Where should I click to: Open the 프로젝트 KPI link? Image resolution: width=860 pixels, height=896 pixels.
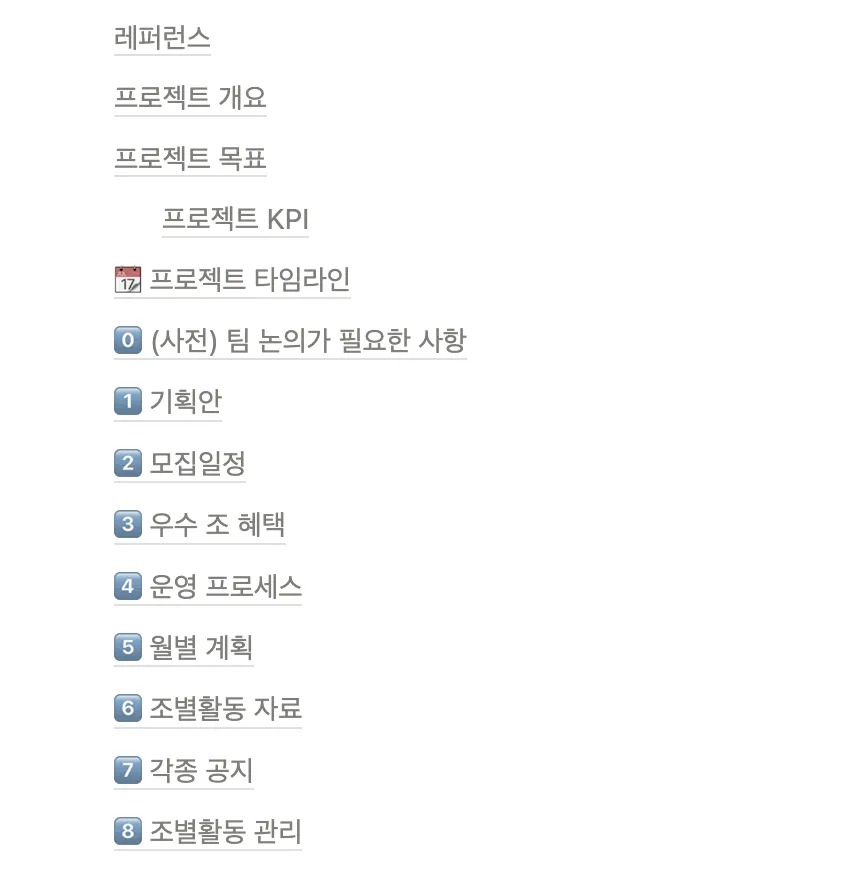tap(235, 219)
